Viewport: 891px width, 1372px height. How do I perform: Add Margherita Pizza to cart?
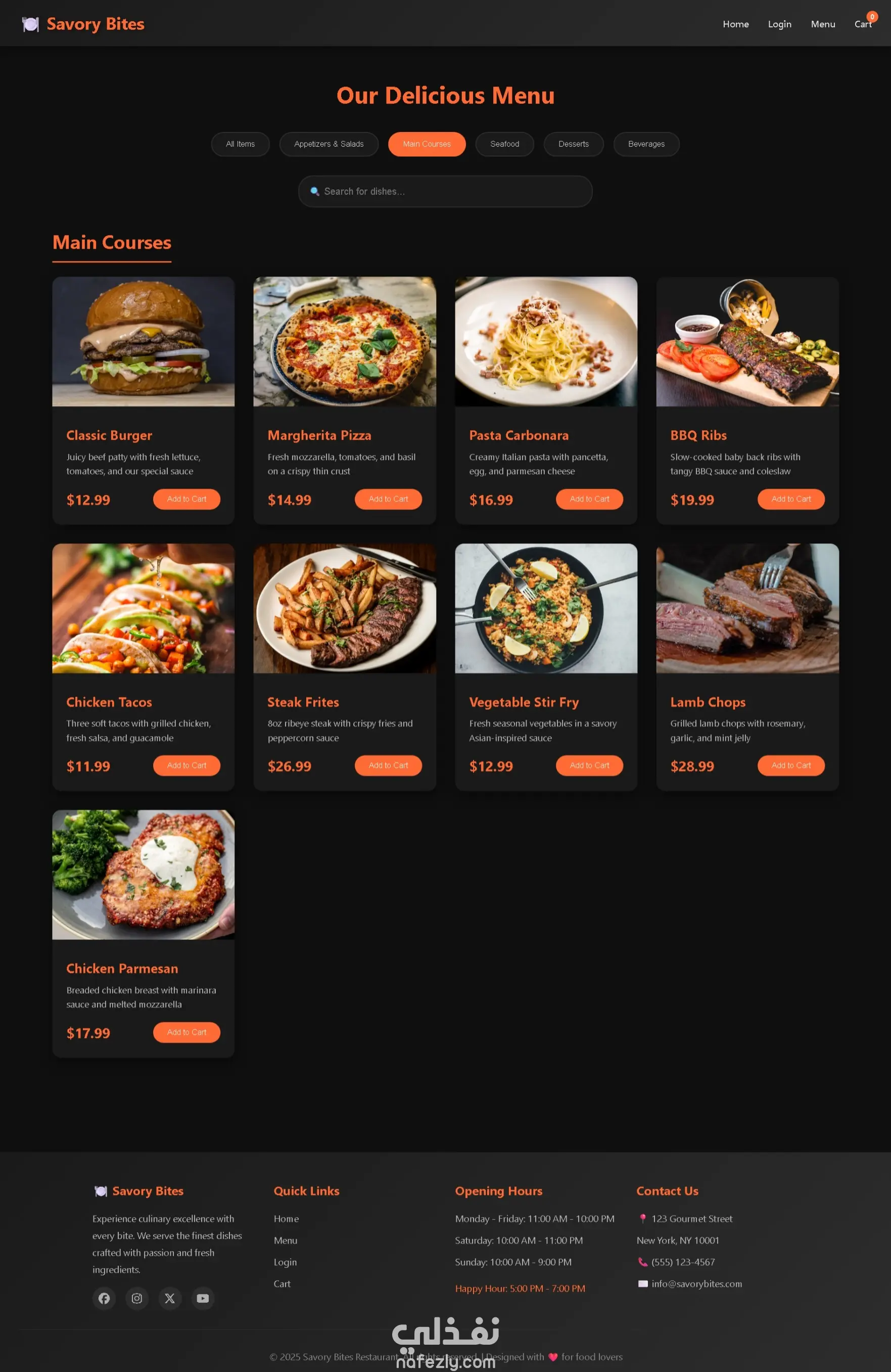tap(388, 499)
